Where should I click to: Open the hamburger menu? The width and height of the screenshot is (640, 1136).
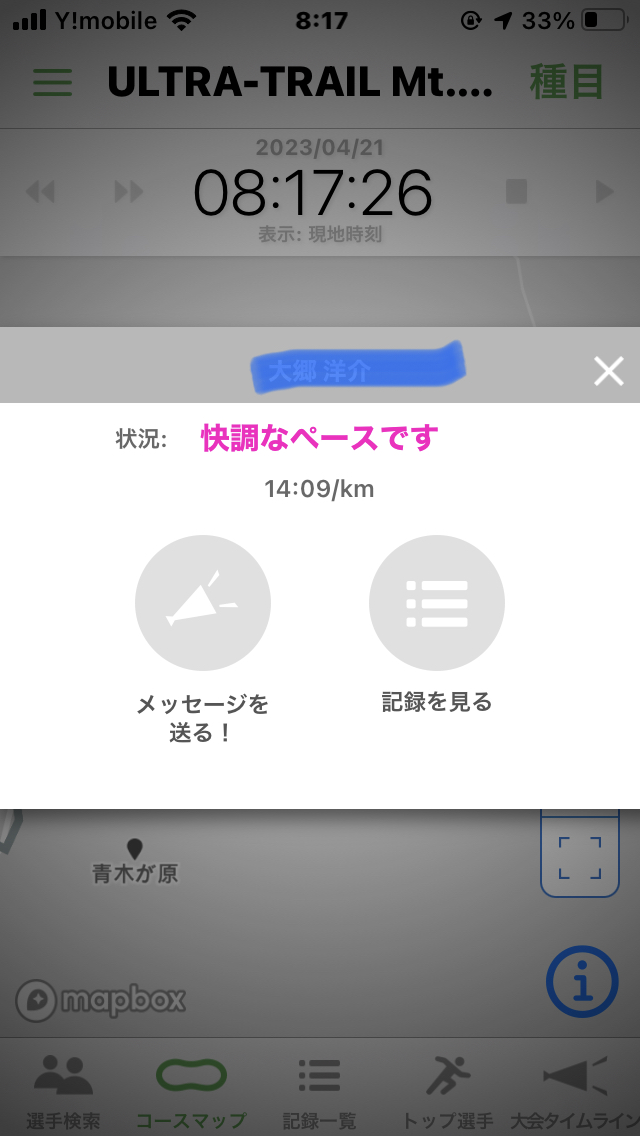pos(53,83)
